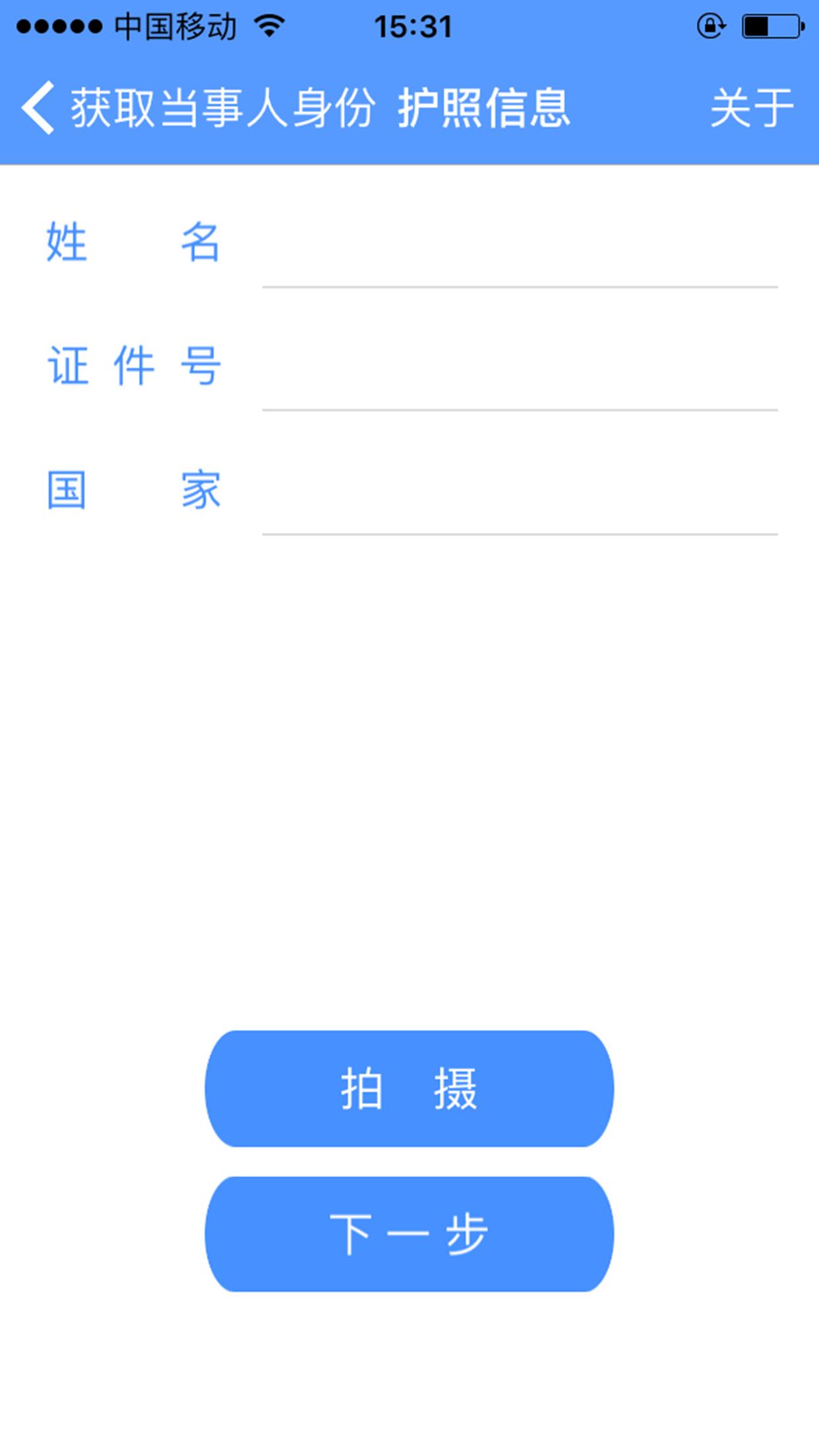Click the orientation lock icon
This screenshot has width=819, height=1456.
[711, 25]
